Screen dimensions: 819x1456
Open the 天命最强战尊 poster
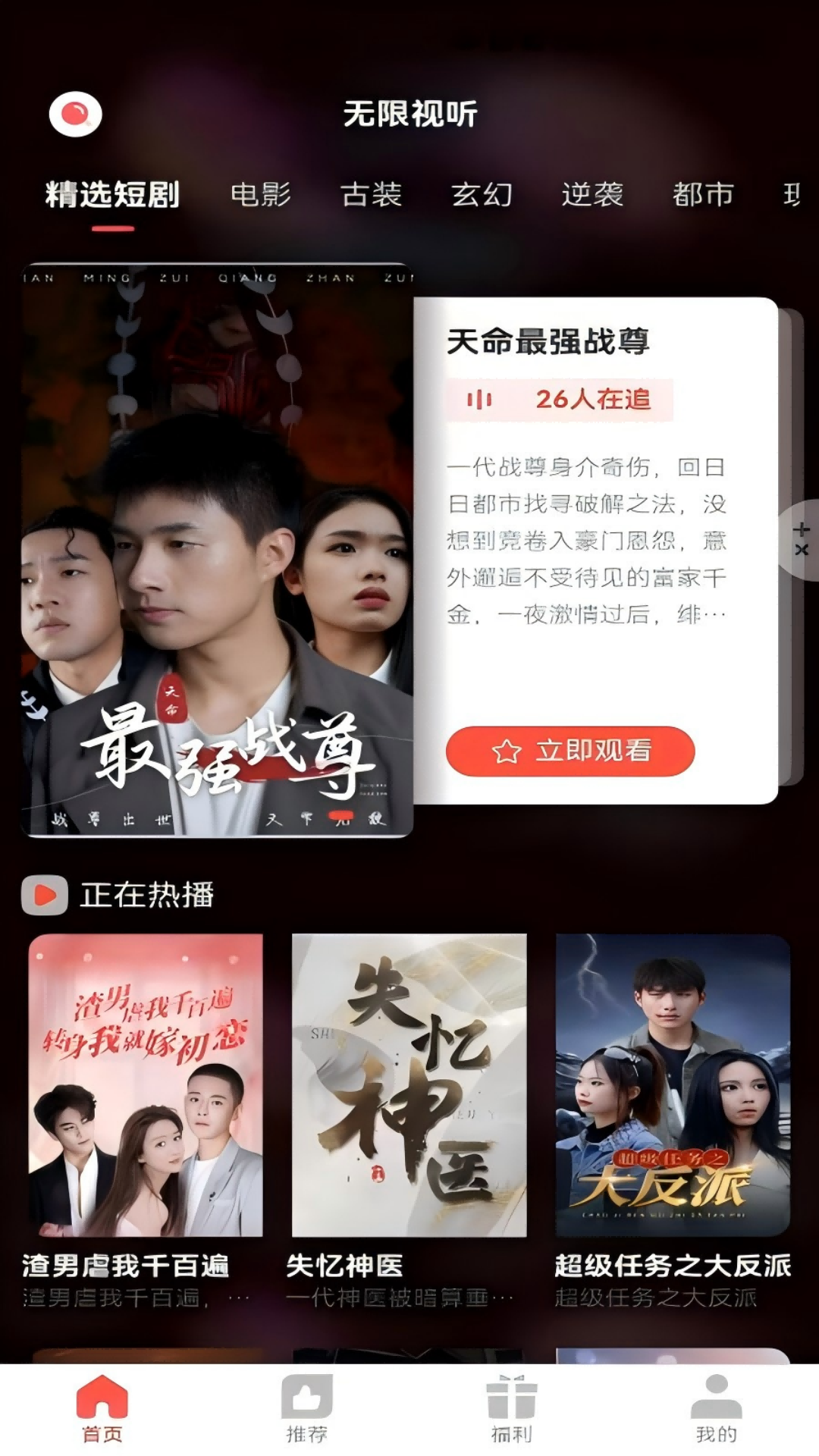(x=218, y=551)
